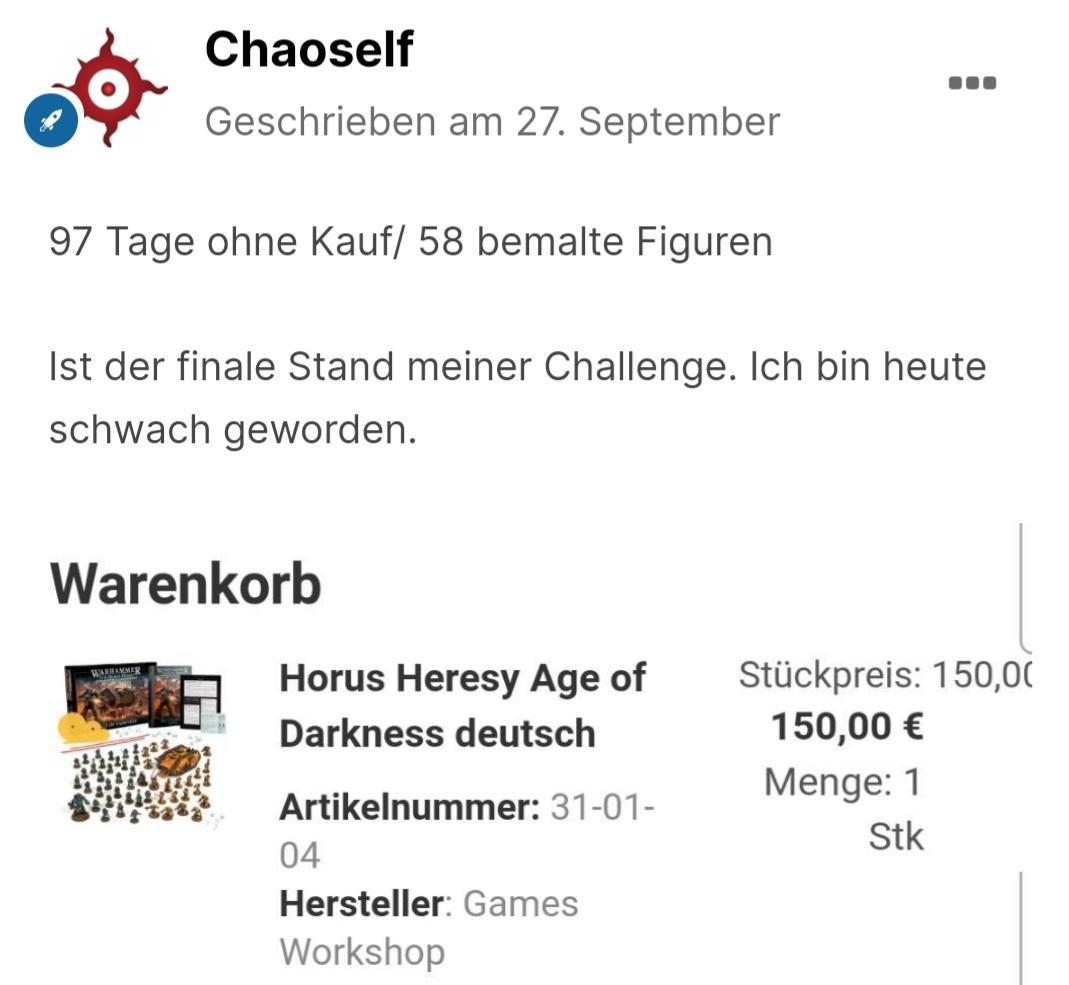
Task: Open Chaoself's profile via the username
Action: 308,49
